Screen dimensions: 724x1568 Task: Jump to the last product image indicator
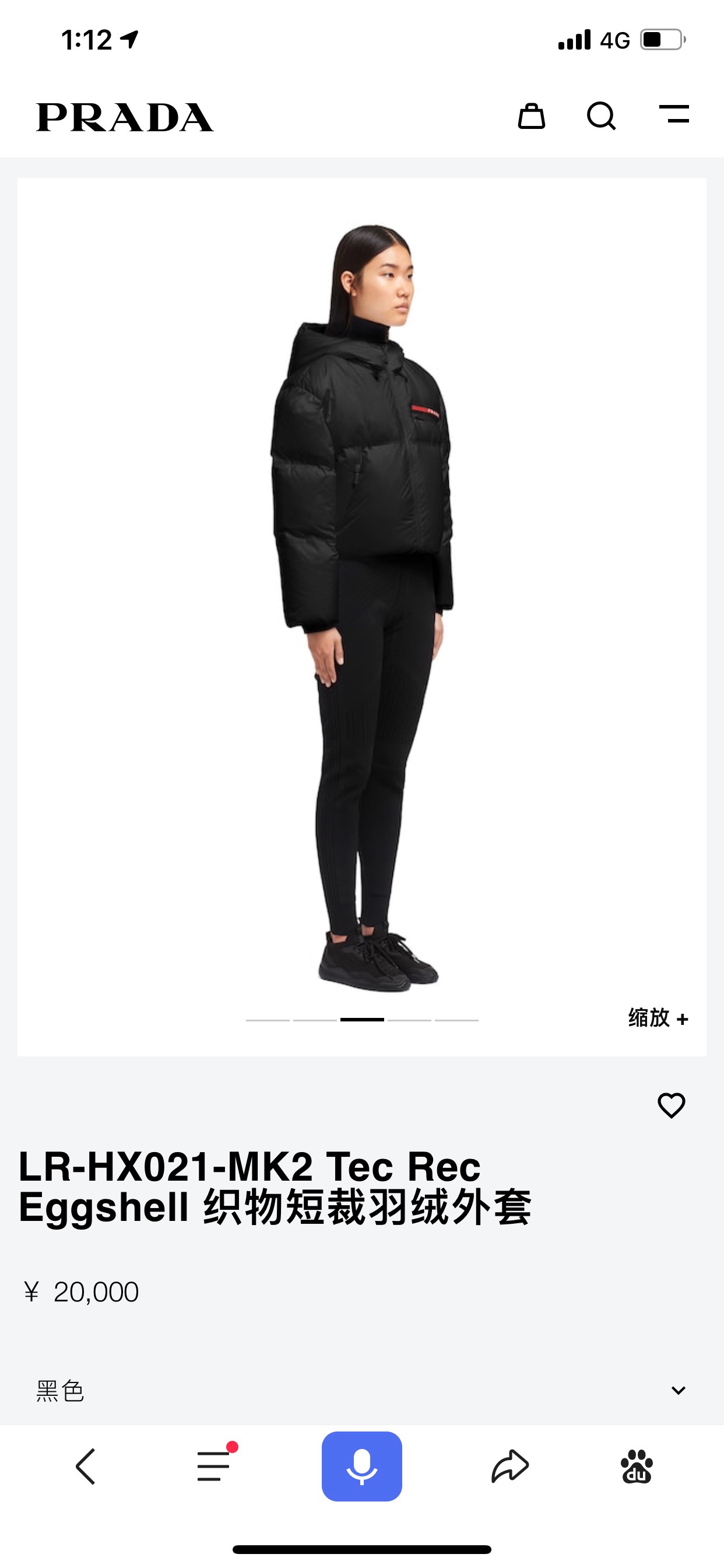point(456,1020)
